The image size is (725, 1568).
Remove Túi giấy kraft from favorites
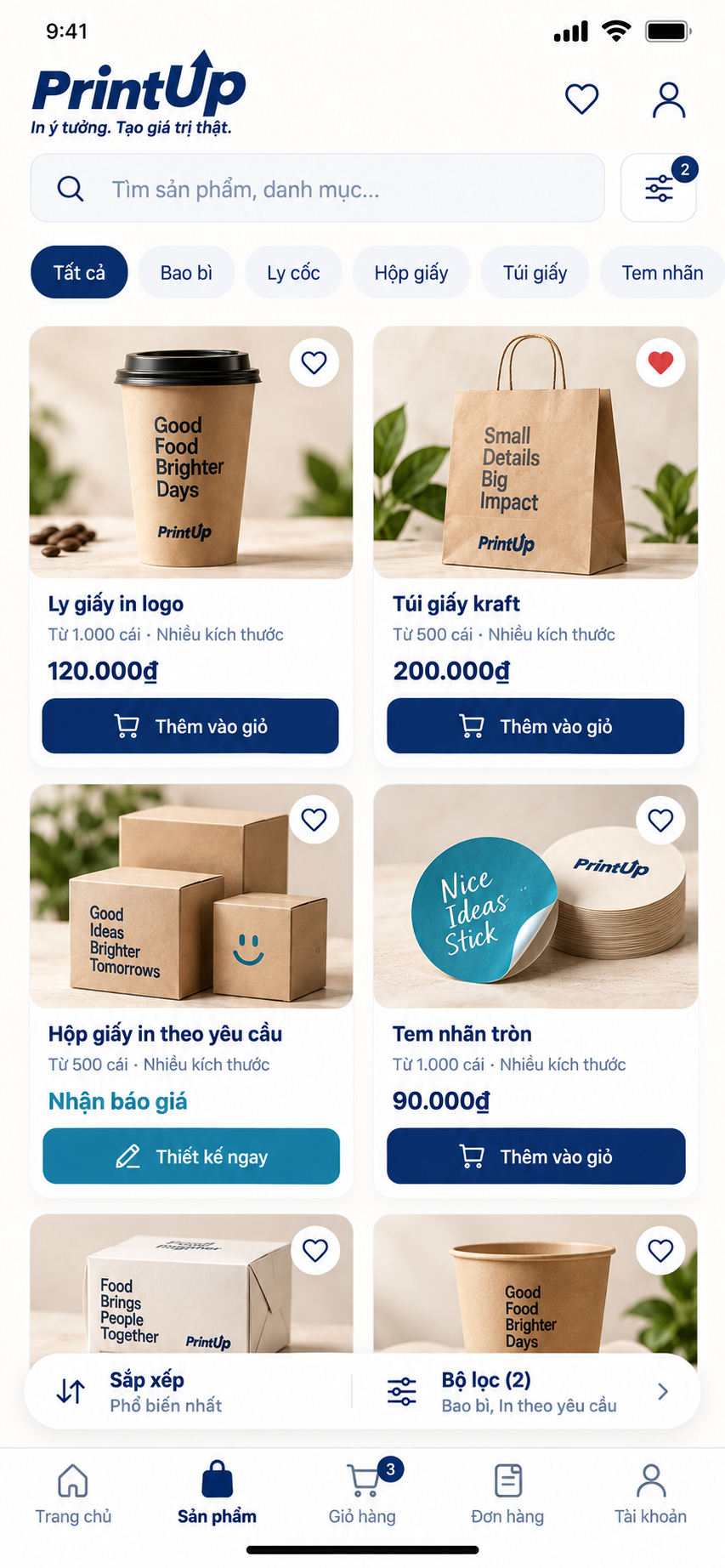click(660, 362)
